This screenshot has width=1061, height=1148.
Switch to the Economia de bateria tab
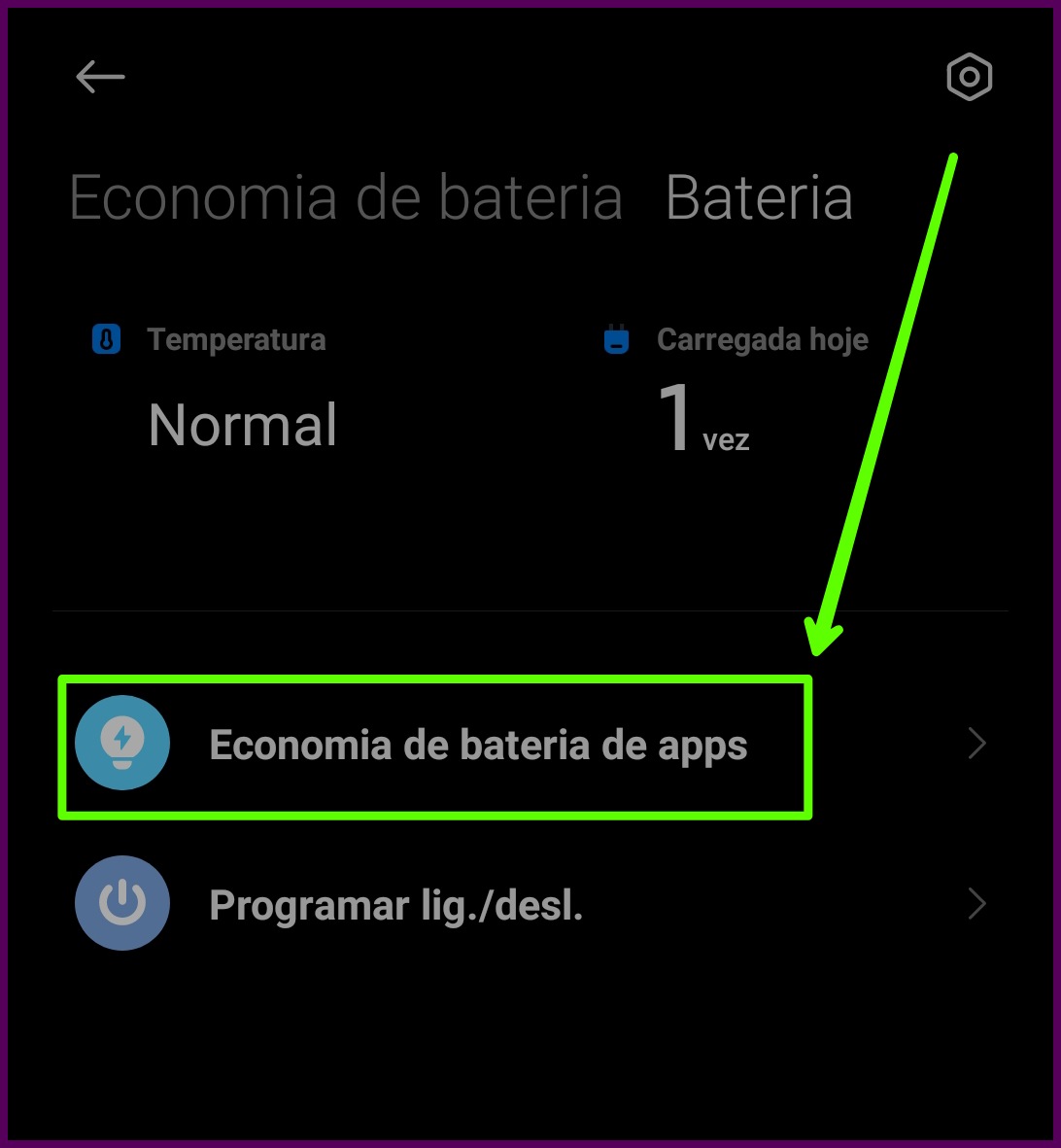[346, 198]
